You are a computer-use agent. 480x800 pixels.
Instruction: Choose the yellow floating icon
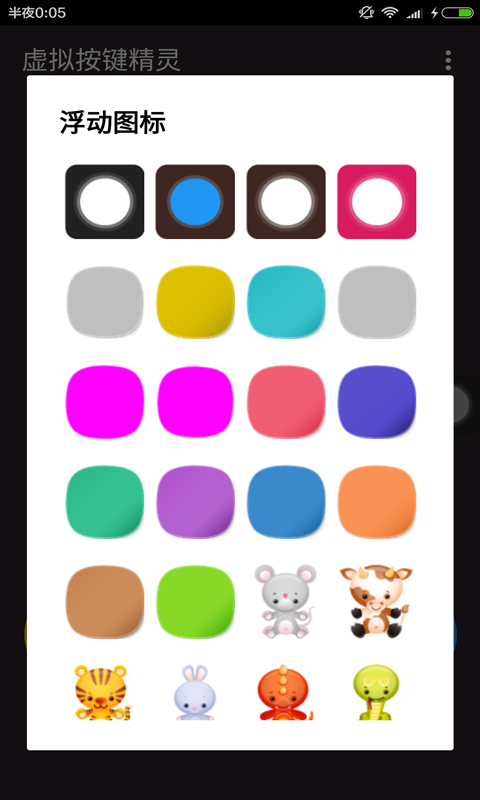pyautogui.click(x=195, y=302)
